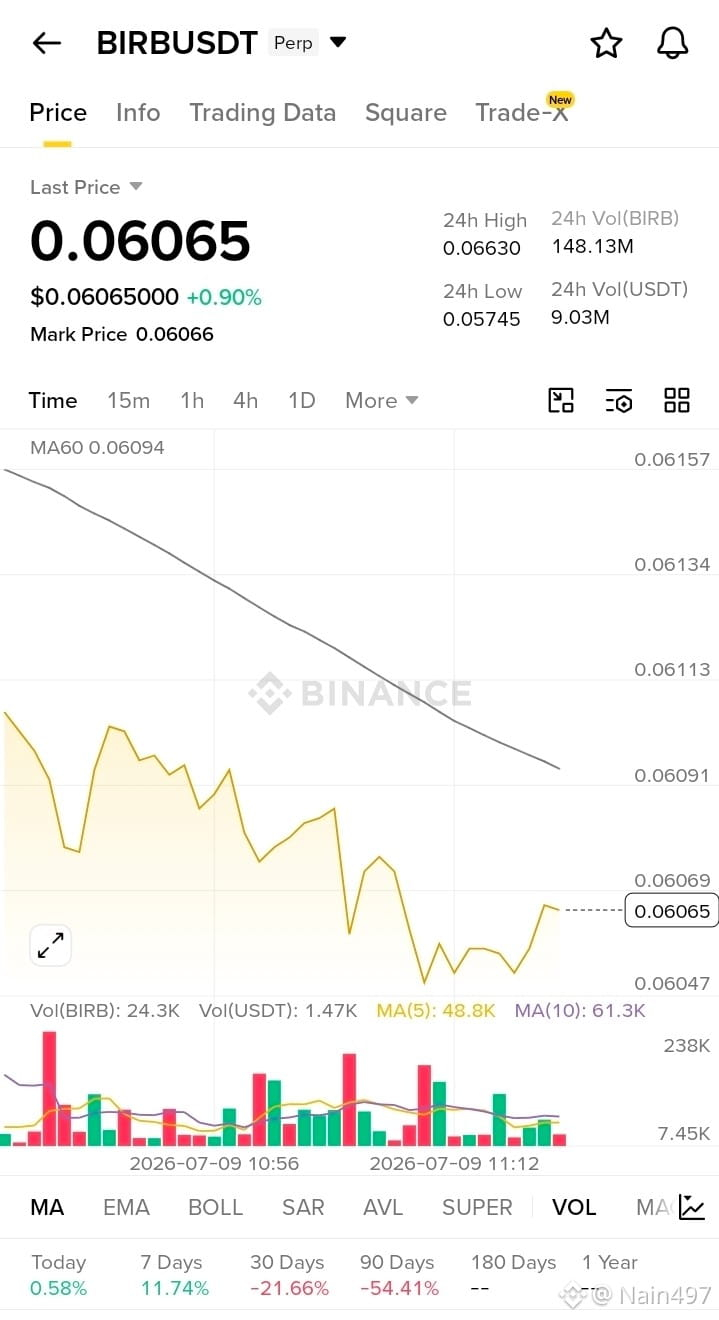Select the BOLL indicator
The height and width of the screenshot is (1320, 719).
pyautogui.click(x=215, y=1207)
